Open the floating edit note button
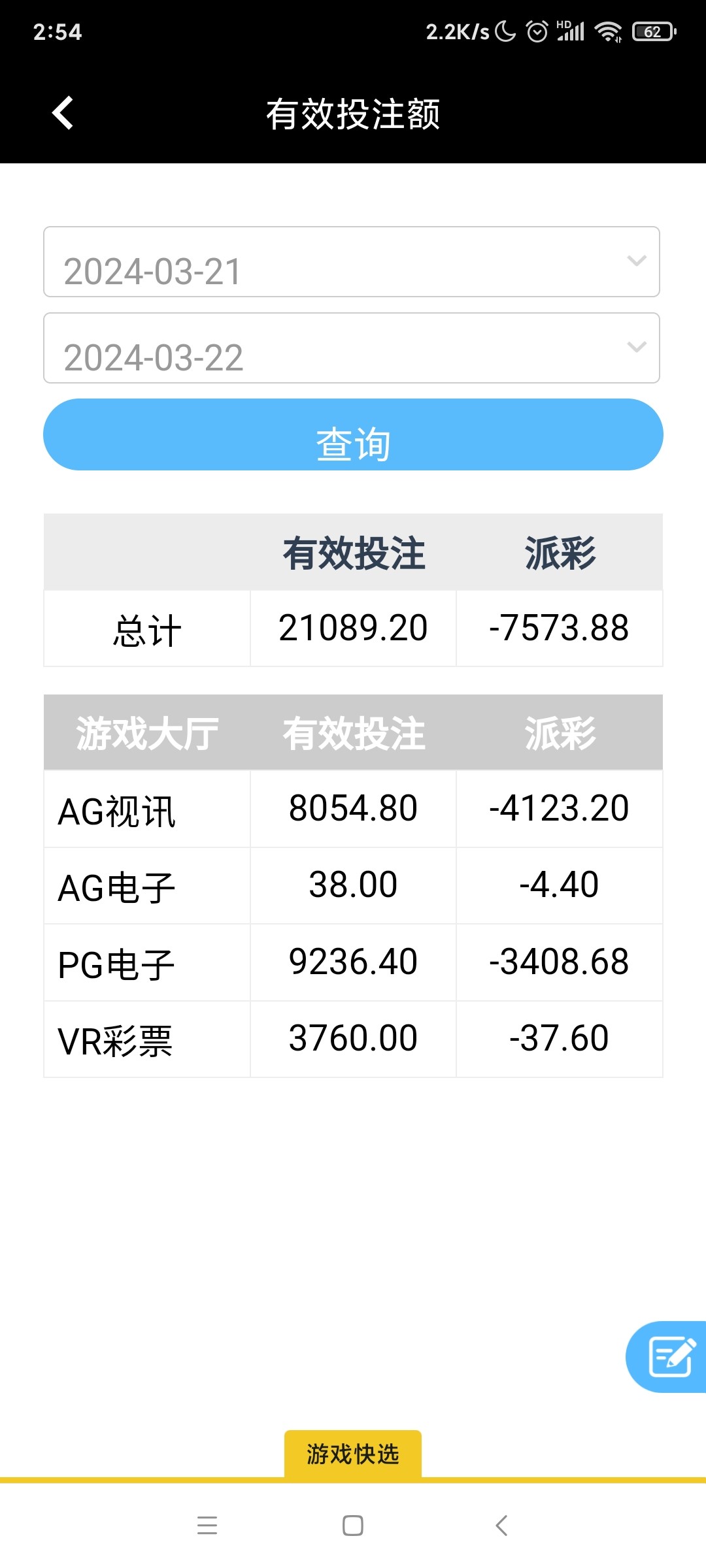This screenshot has height=1568, width=706. click(669, 1357)
